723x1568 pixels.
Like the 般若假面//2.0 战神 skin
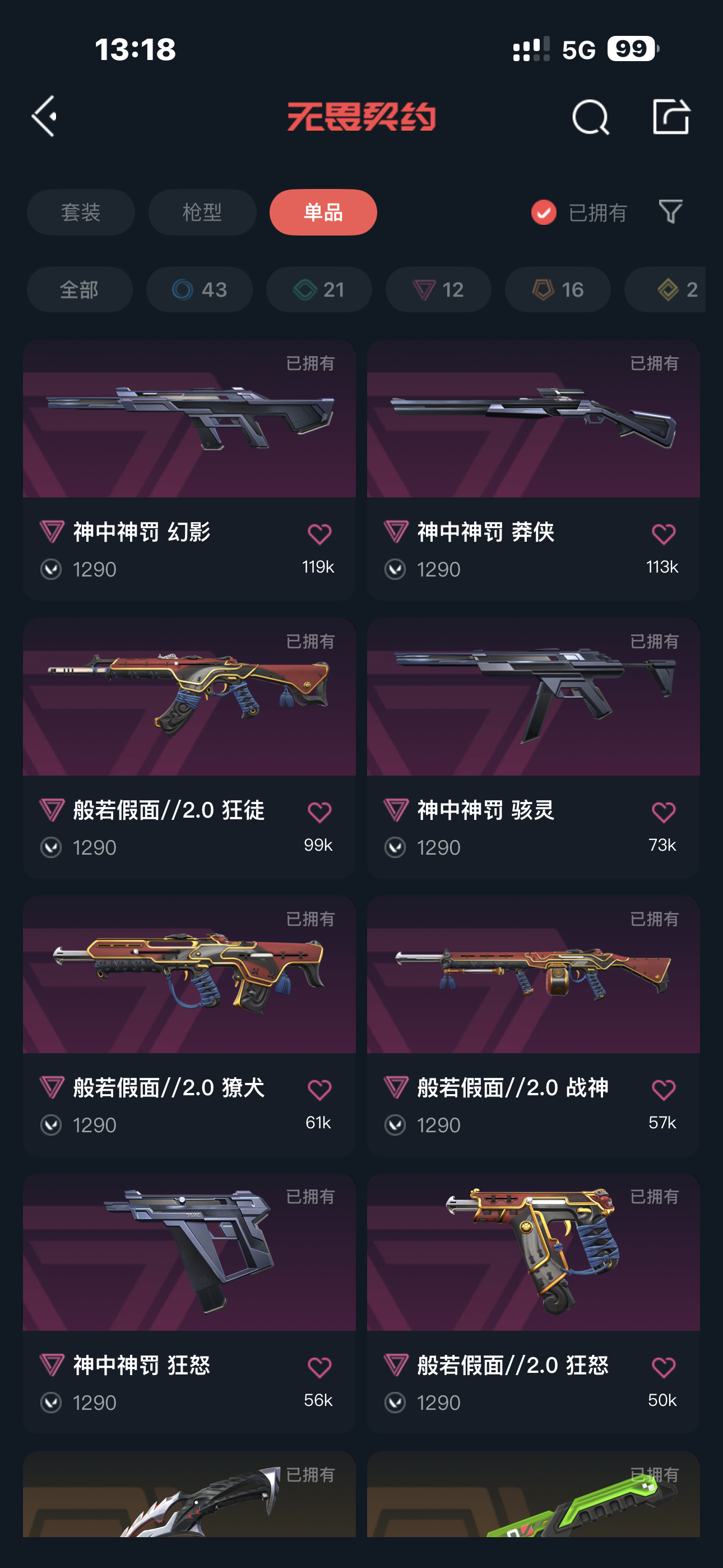pyautogui.click(x=664, y=1090)
